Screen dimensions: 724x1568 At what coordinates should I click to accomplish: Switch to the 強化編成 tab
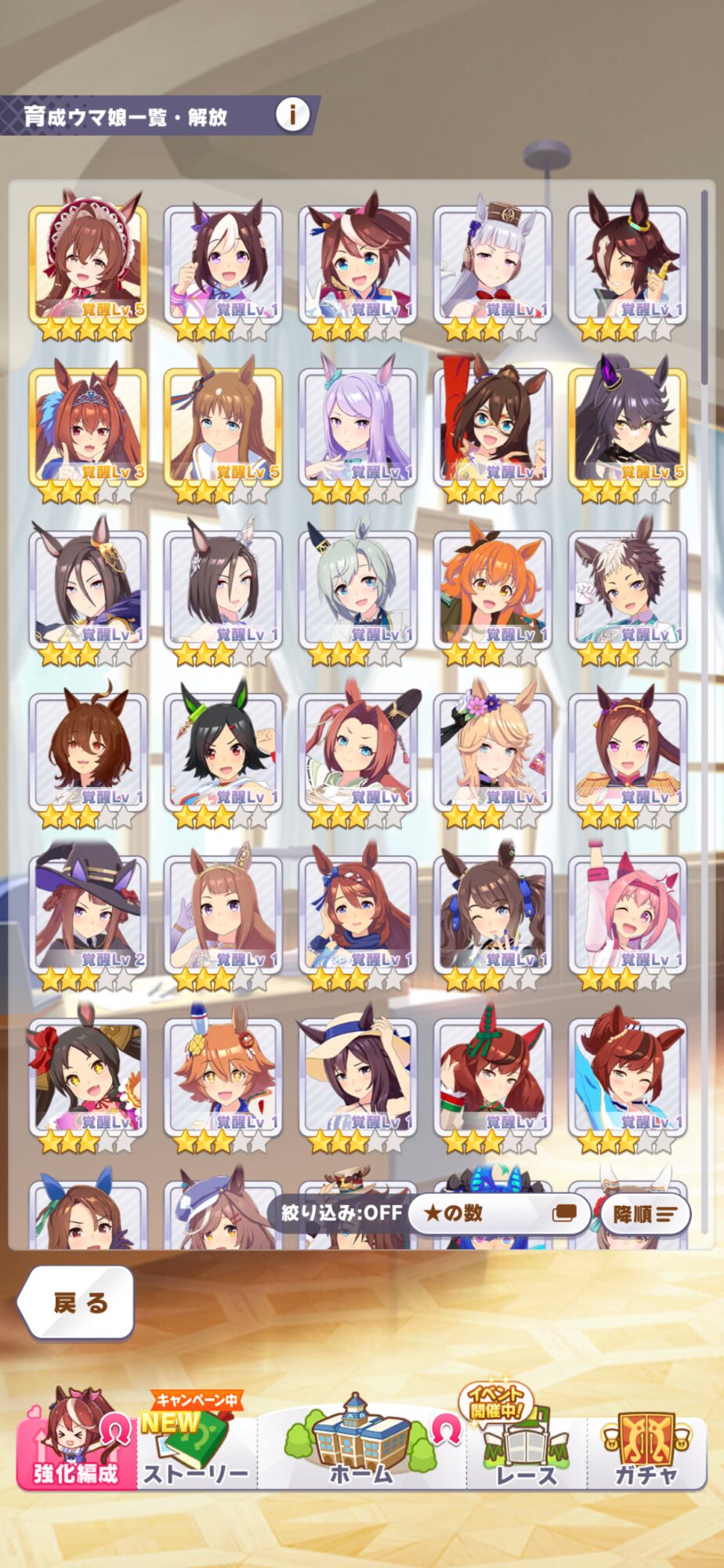(x=77, y=1444)
